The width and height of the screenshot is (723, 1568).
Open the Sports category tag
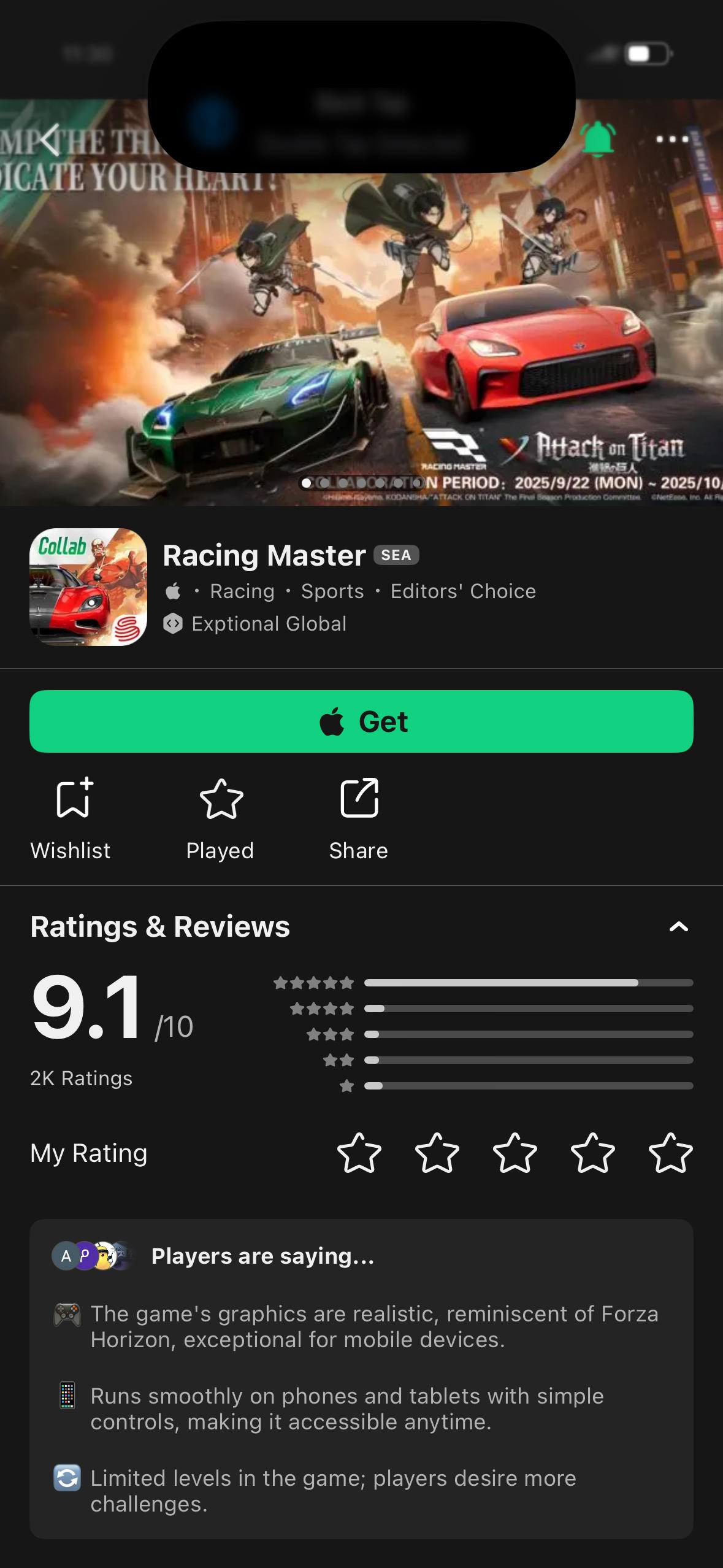tap(332, 591)
